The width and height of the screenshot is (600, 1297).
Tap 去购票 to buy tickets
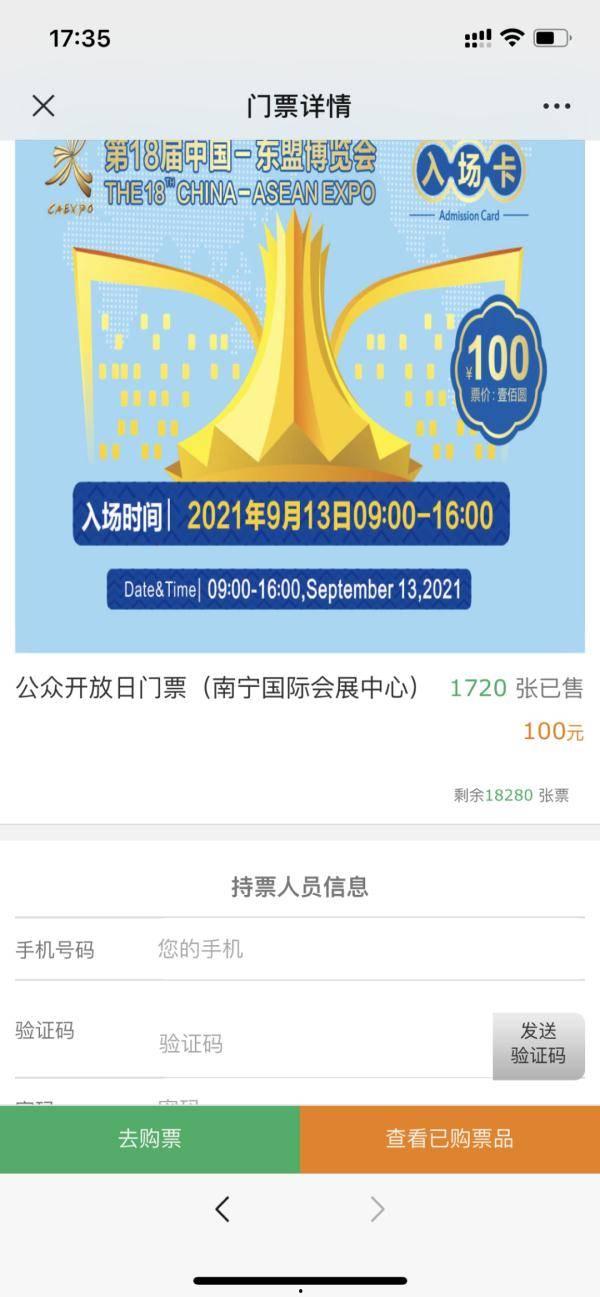150,1138
